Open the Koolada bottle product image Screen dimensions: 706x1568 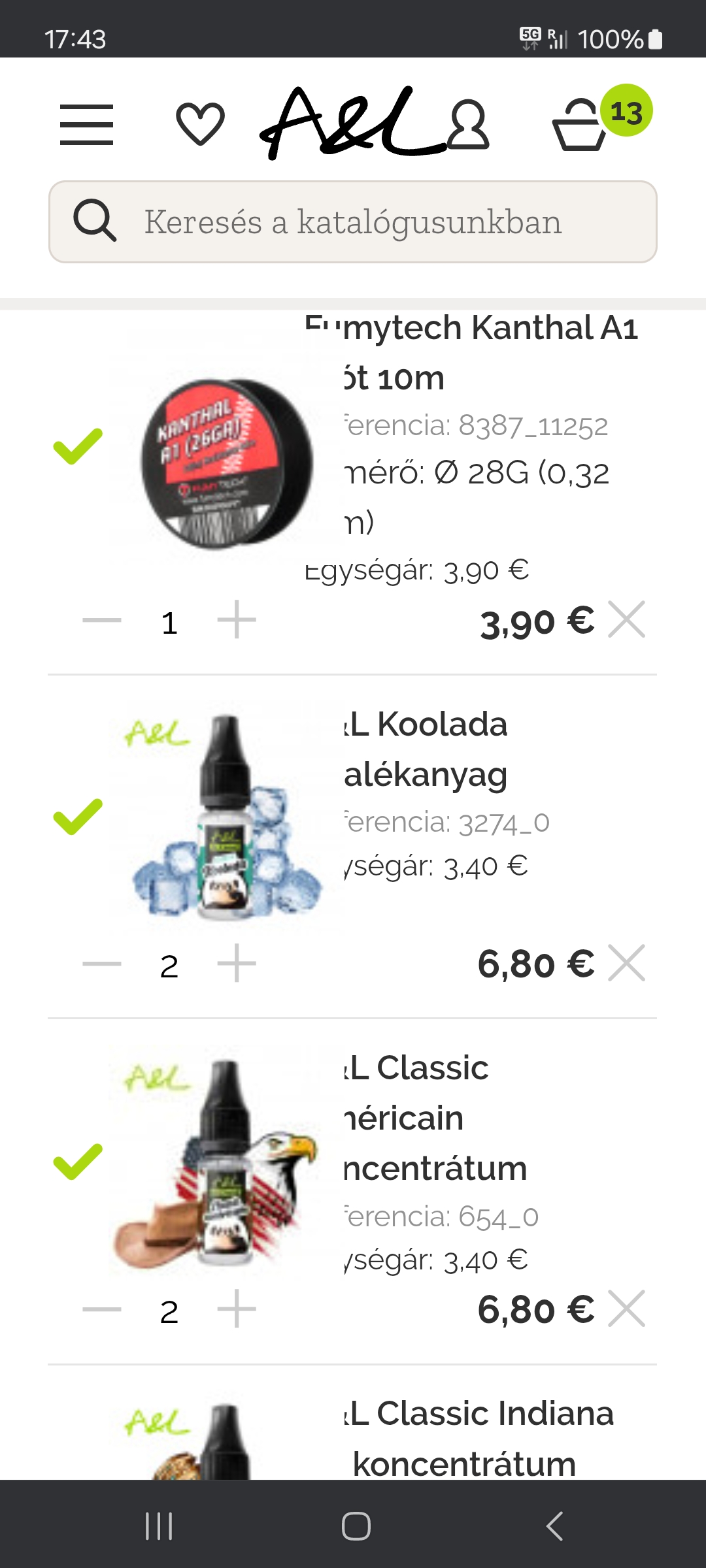(226, 817)
